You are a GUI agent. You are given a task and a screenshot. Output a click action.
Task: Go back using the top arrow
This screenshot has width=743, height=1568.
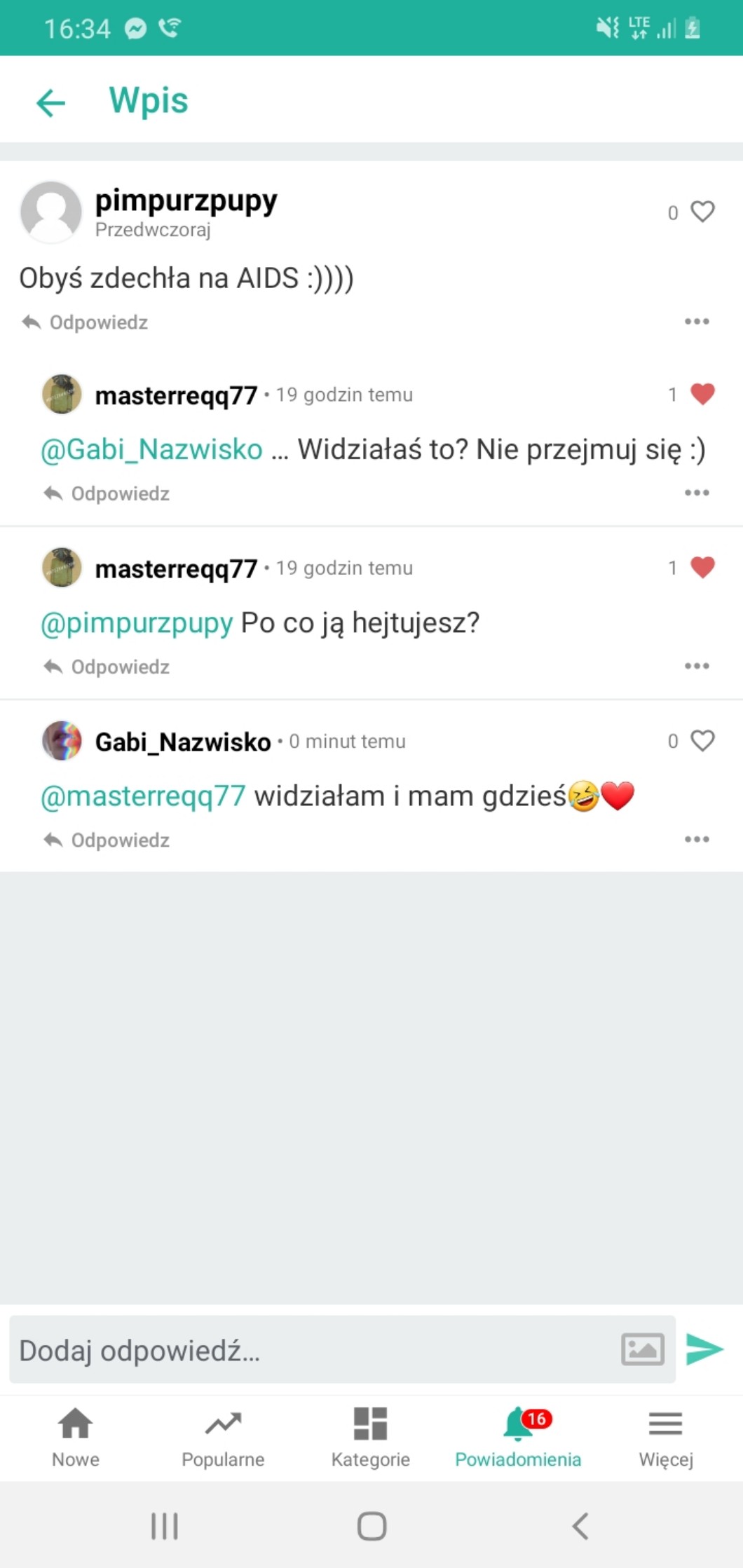pyautogui.click(x=50, y=102)
